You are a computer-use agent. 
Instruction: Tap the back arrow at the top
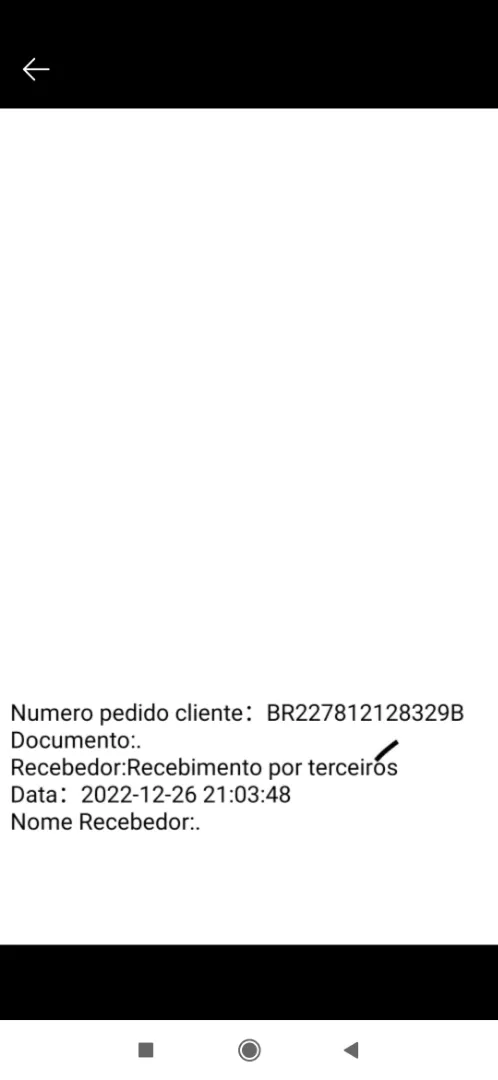coord(36,69)
